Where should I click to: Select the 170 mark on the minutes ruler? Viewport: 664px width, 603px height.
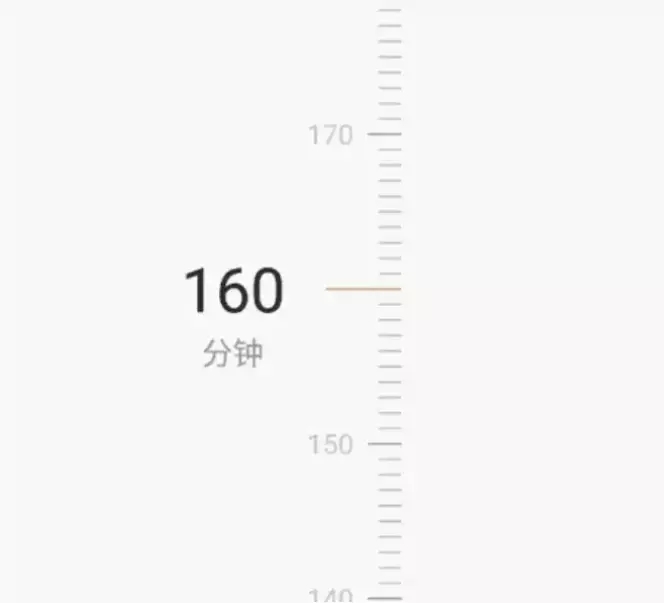pyautogui.click(x=384, y=134)
